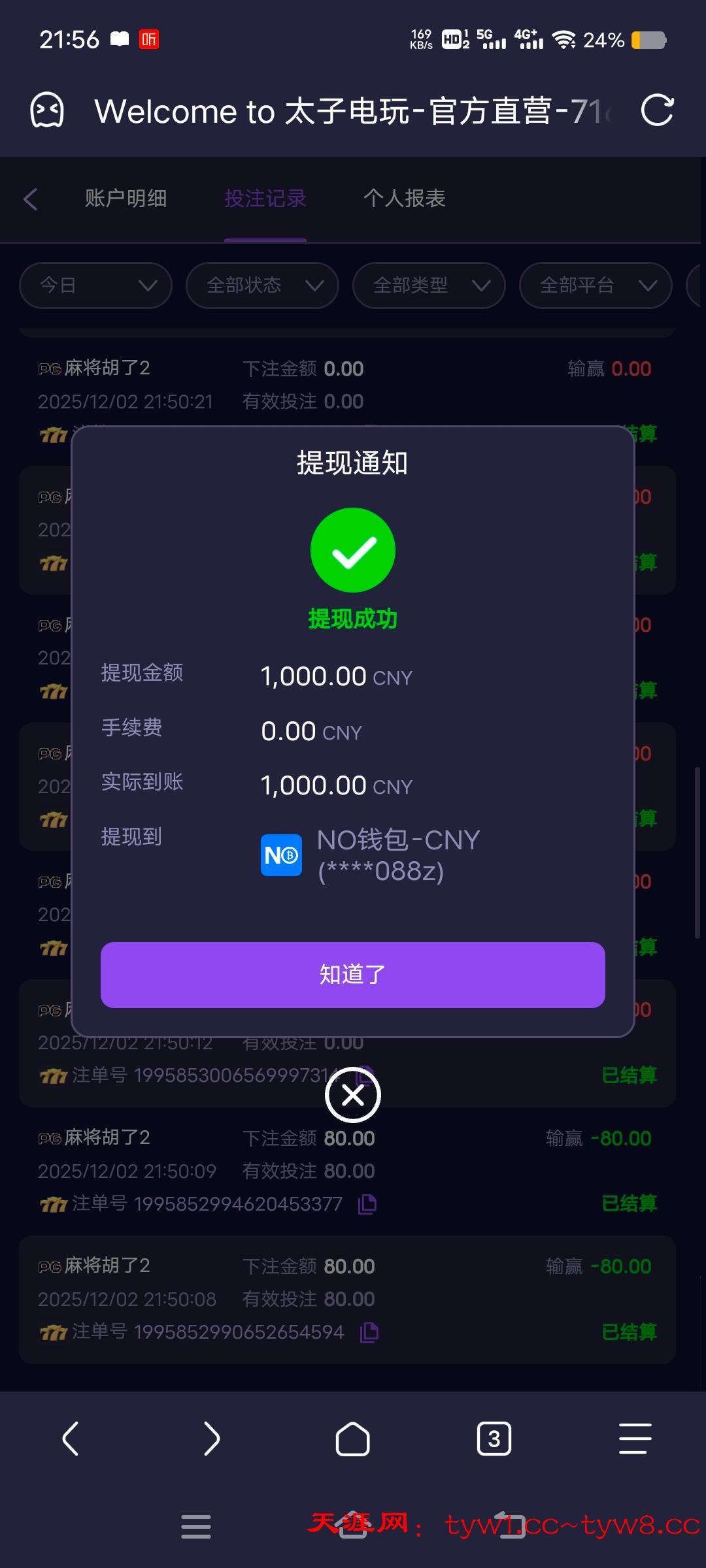Tap the ghost incognito icon in address bar
Image resolution: width=706 pixels, height=1568 pixels.
47,110
